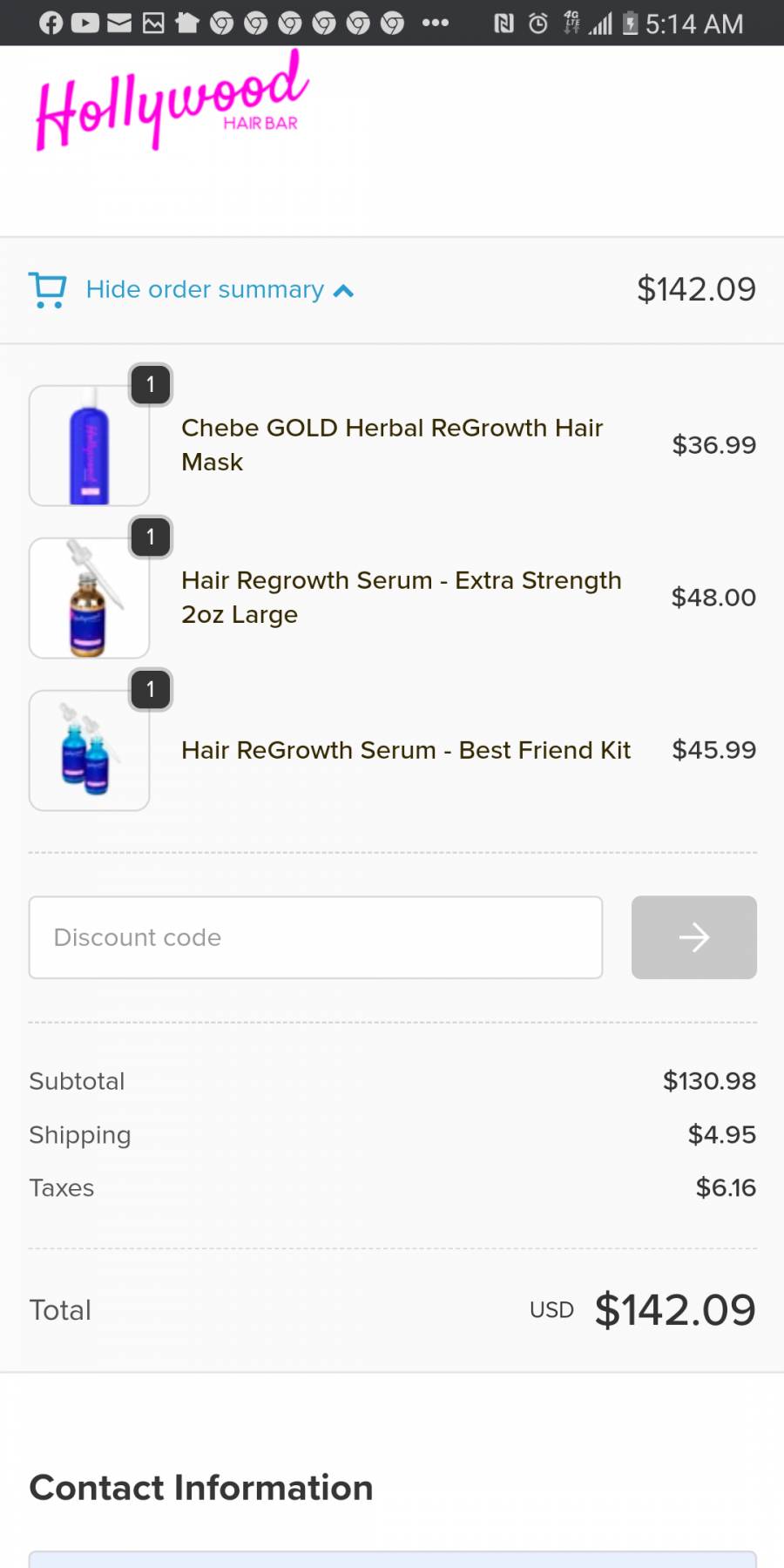Tap the Discount code field
Viewport: 784px width, 1568px height.
click(x=315, y=937)
